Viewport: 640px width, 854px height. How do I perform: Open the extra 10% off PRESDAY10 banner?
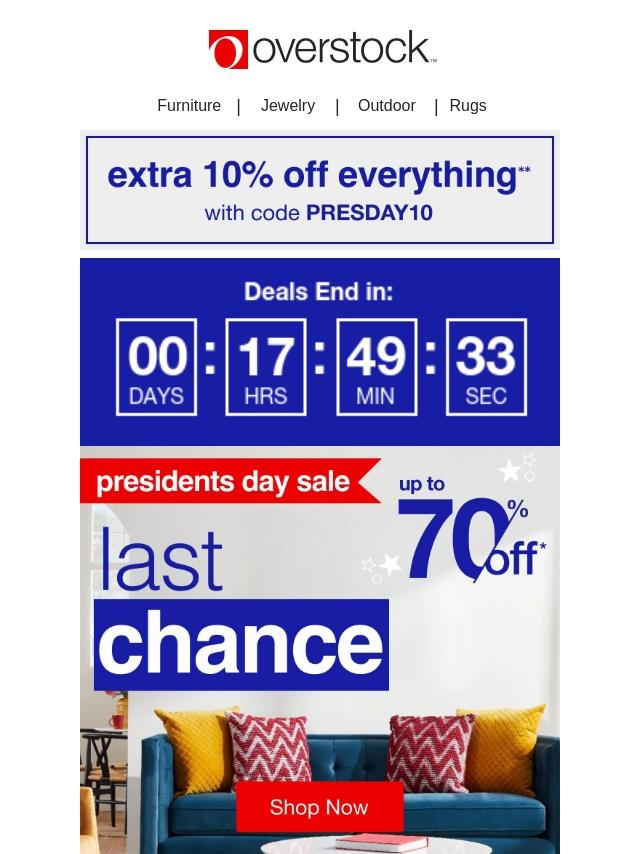click(x=320, y=190)
